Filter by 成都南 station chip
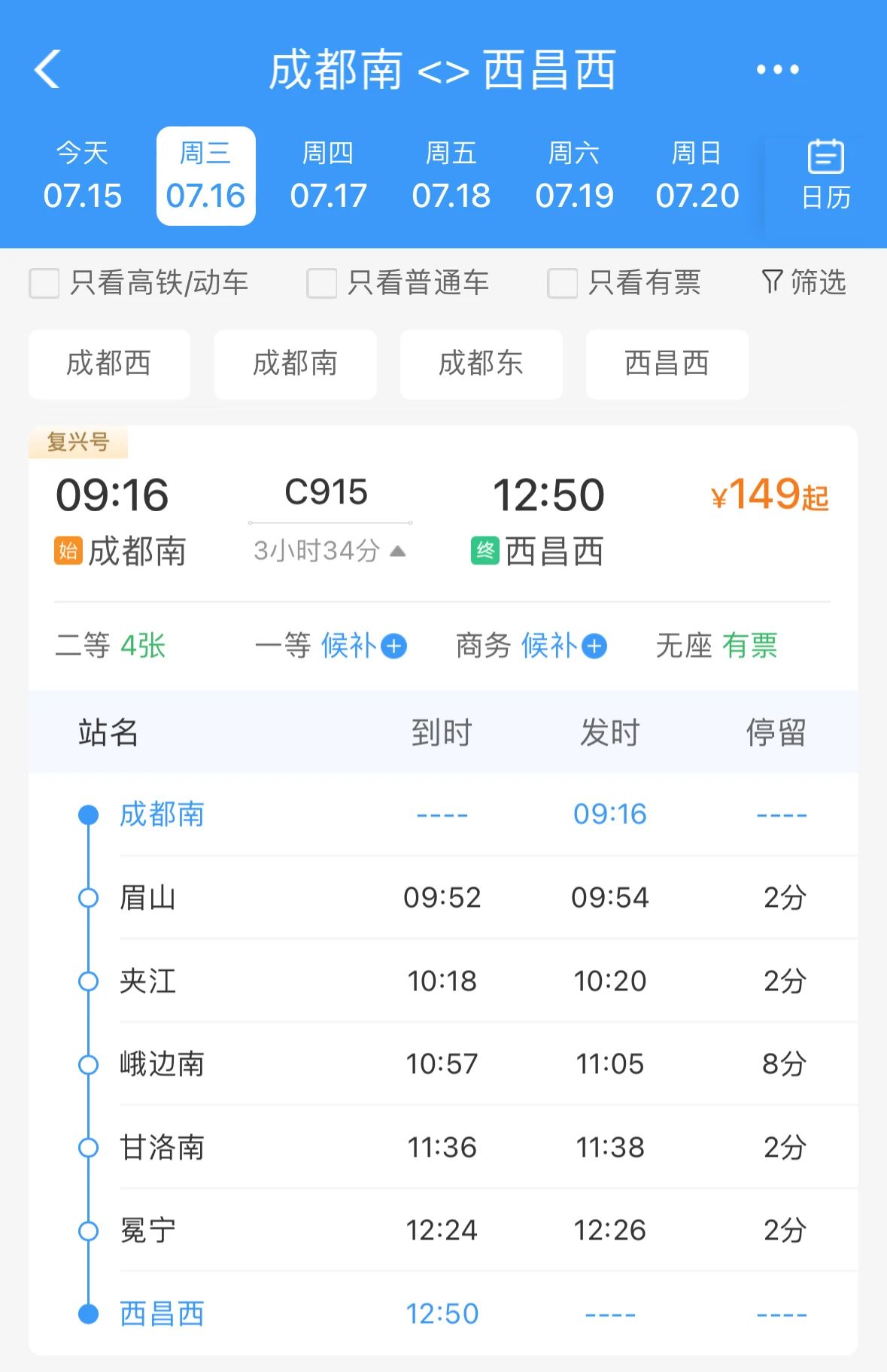The width and height of the screenshot is (887, 1372). [295, 364]
